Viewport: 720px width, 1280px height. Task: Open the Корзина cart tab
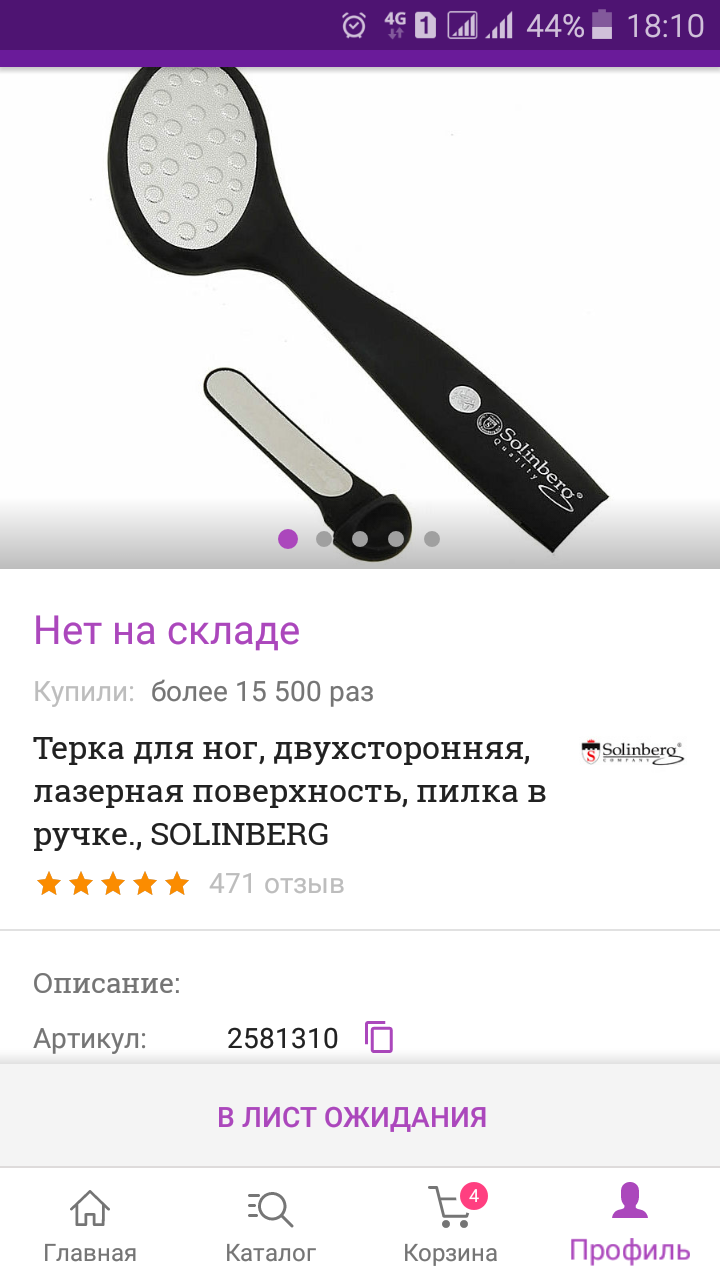[x=450, y=1224]
